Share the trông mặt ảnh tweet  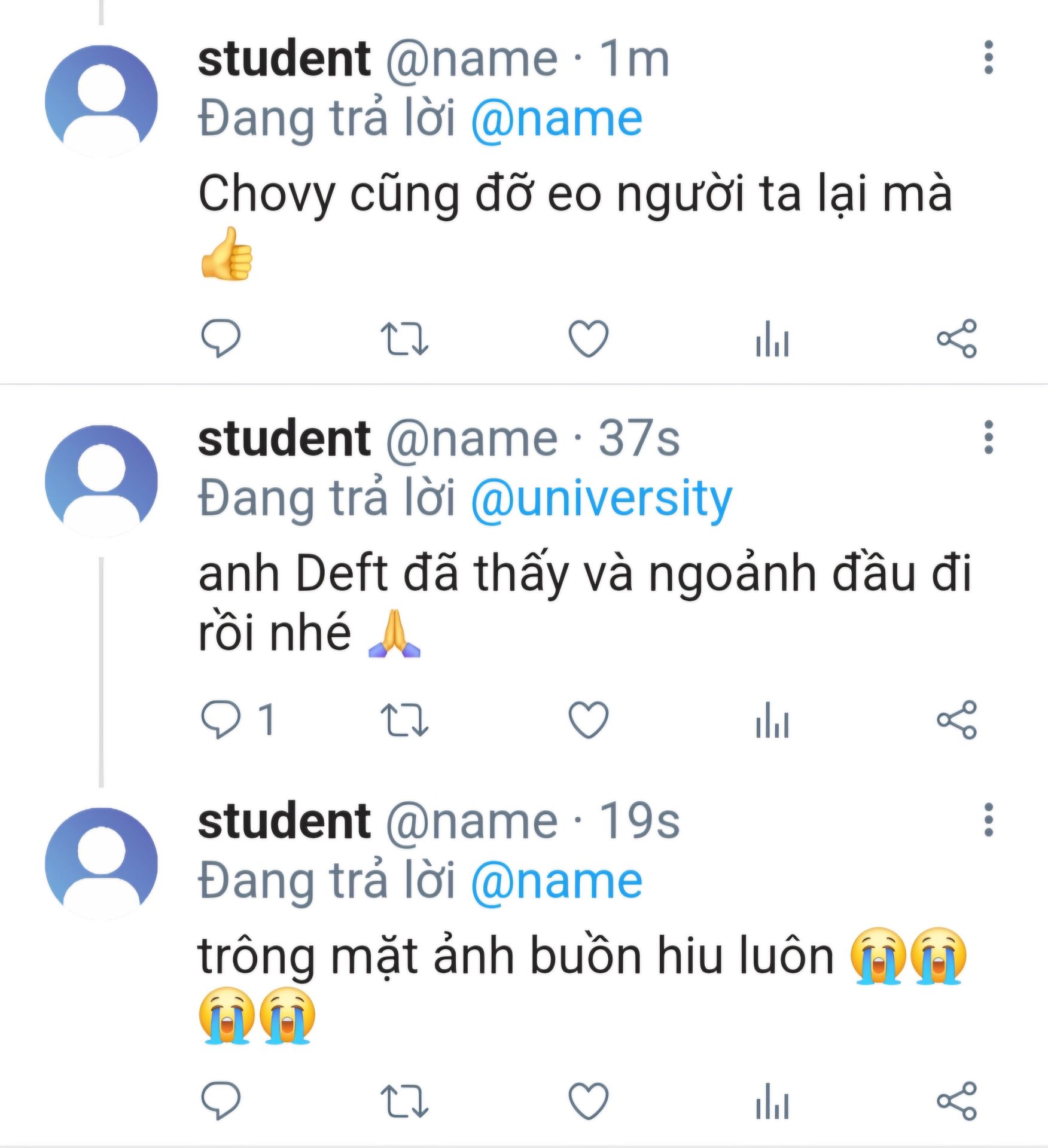tap(956, 1100)
